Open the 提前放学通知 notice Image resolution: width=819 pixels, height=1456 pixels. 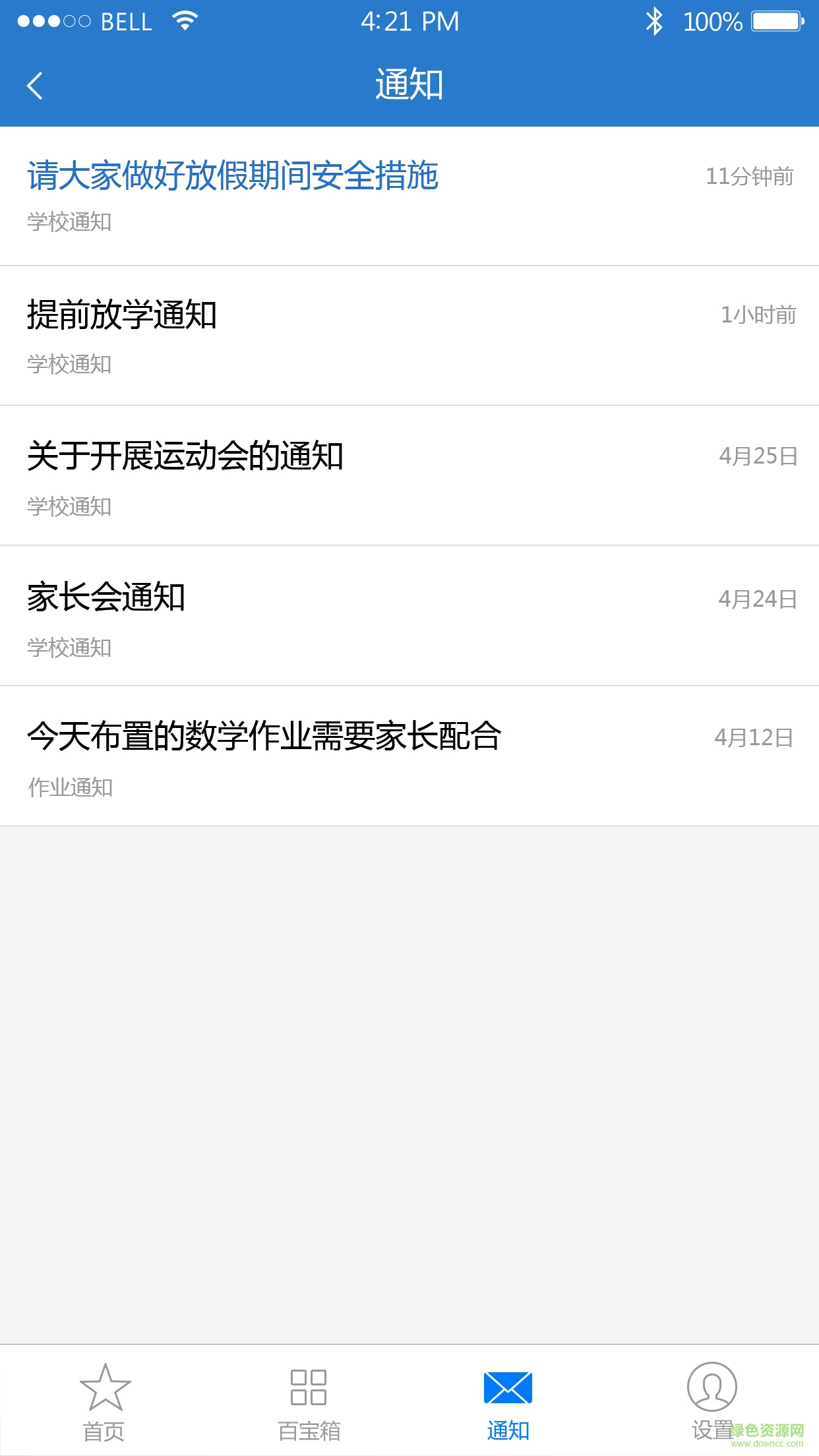pyautogui.click(x=123, y=315)
